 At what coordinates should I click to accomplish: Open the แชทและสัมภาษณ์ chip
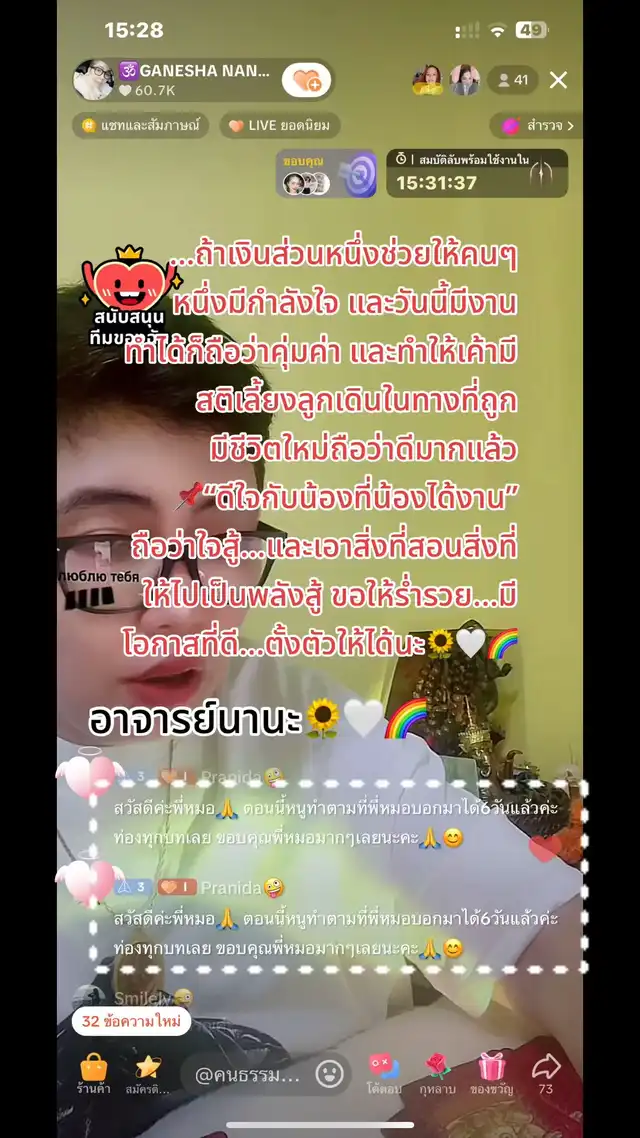(x=140, y=126)
